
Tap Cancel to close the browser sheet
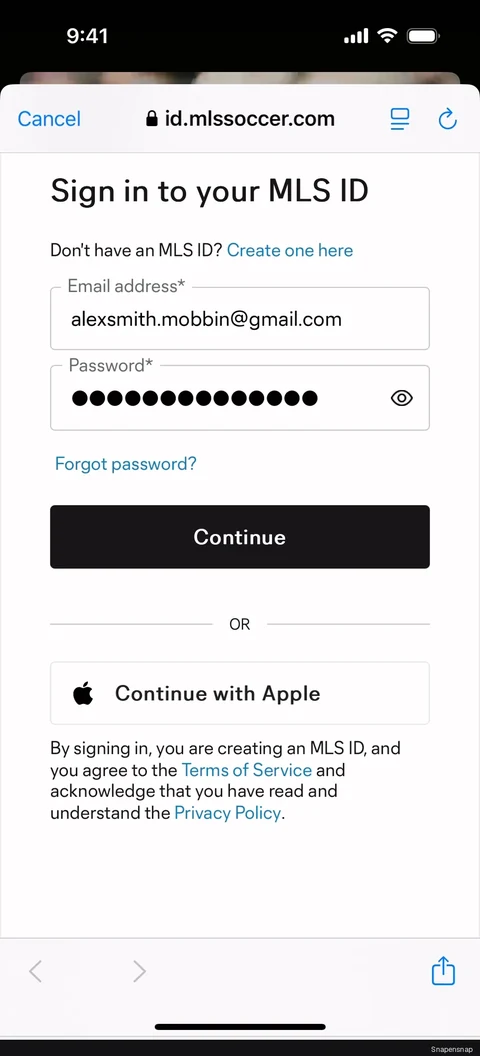click(x=49, y=119)
